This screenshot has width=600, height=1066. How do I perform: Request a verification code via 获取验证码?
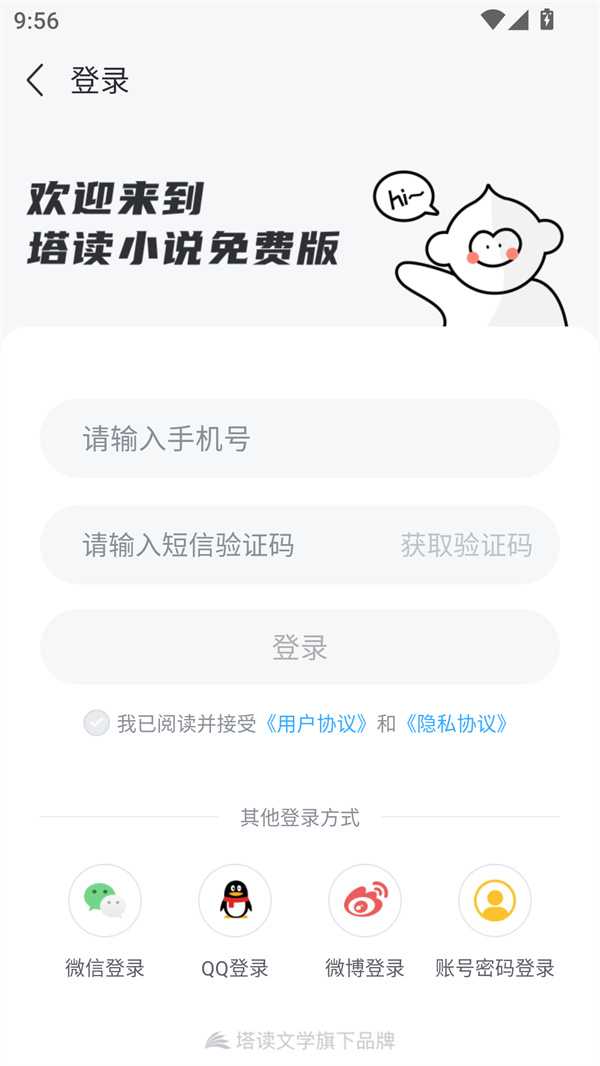[x=466, y=545]
